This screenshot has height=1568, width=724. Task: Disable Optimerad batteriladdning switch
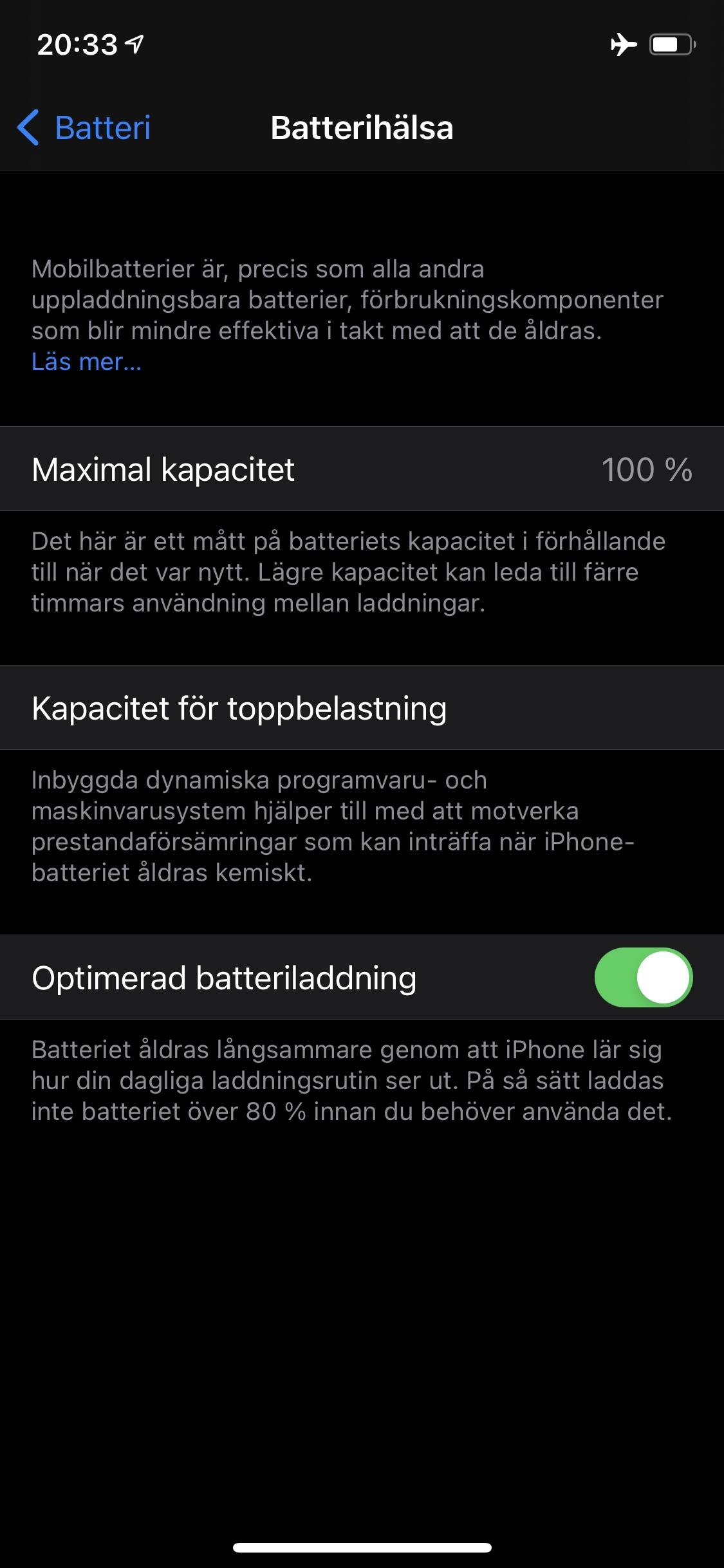coord(643,977)
